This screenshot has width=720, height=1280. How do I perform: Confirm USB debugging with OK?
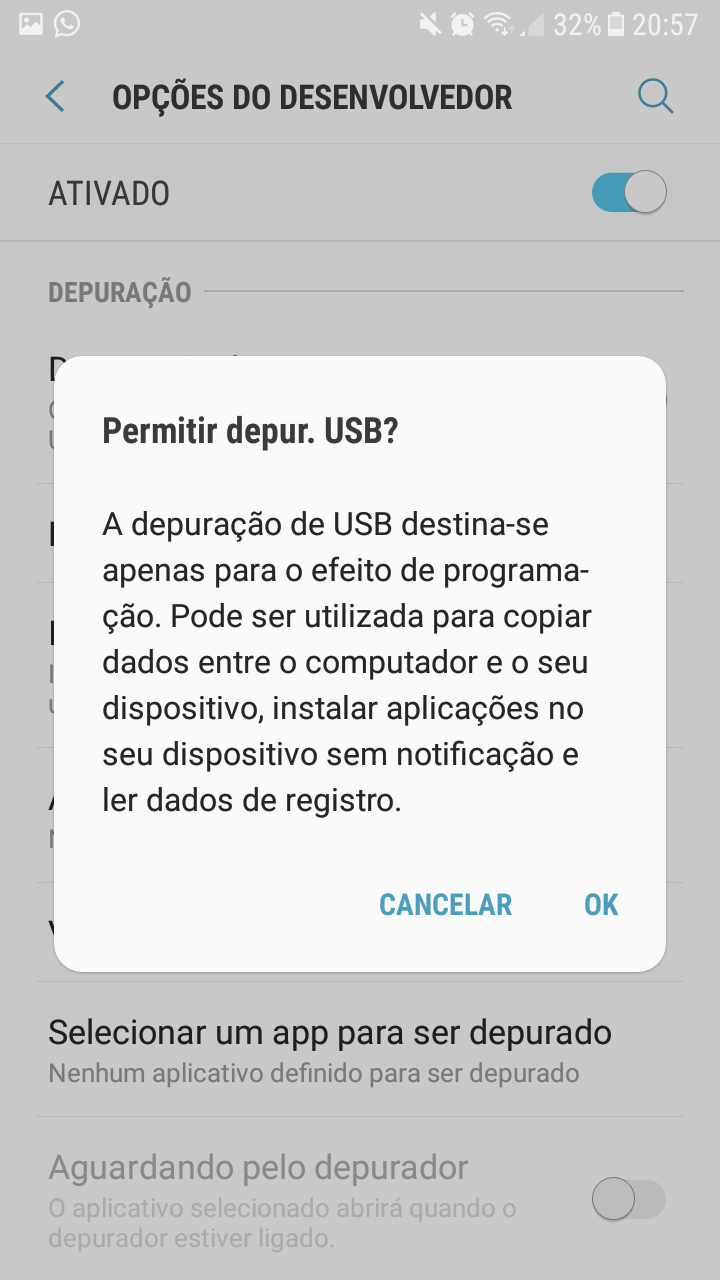point(601,904)
